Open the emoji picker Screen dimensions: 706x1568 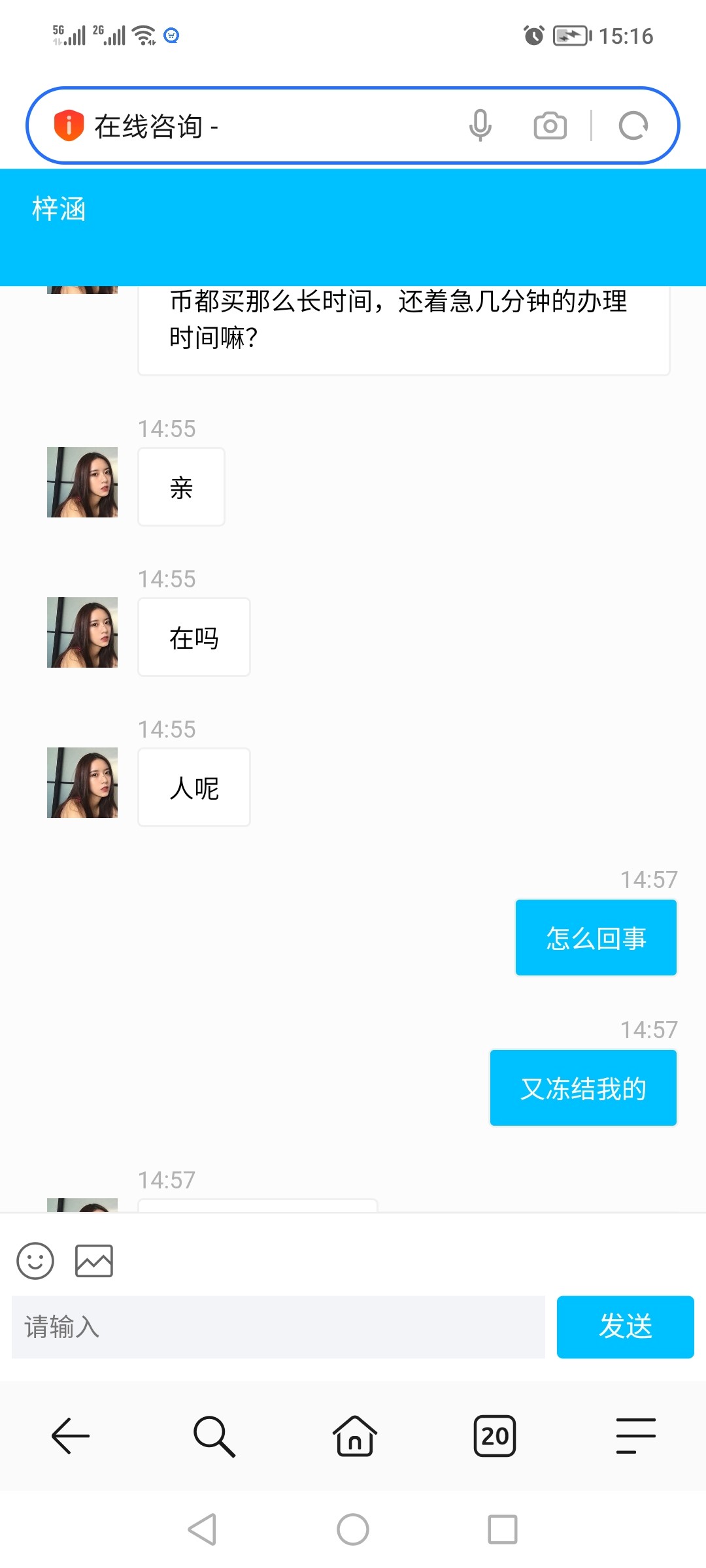coord(35,1260)
